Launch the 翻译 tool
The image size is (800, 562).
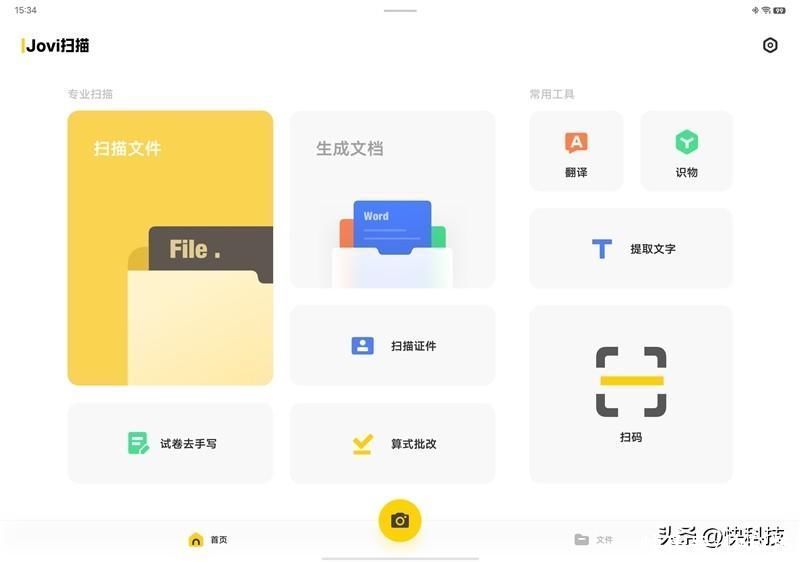pyautogui.click(x=576, y=151)
